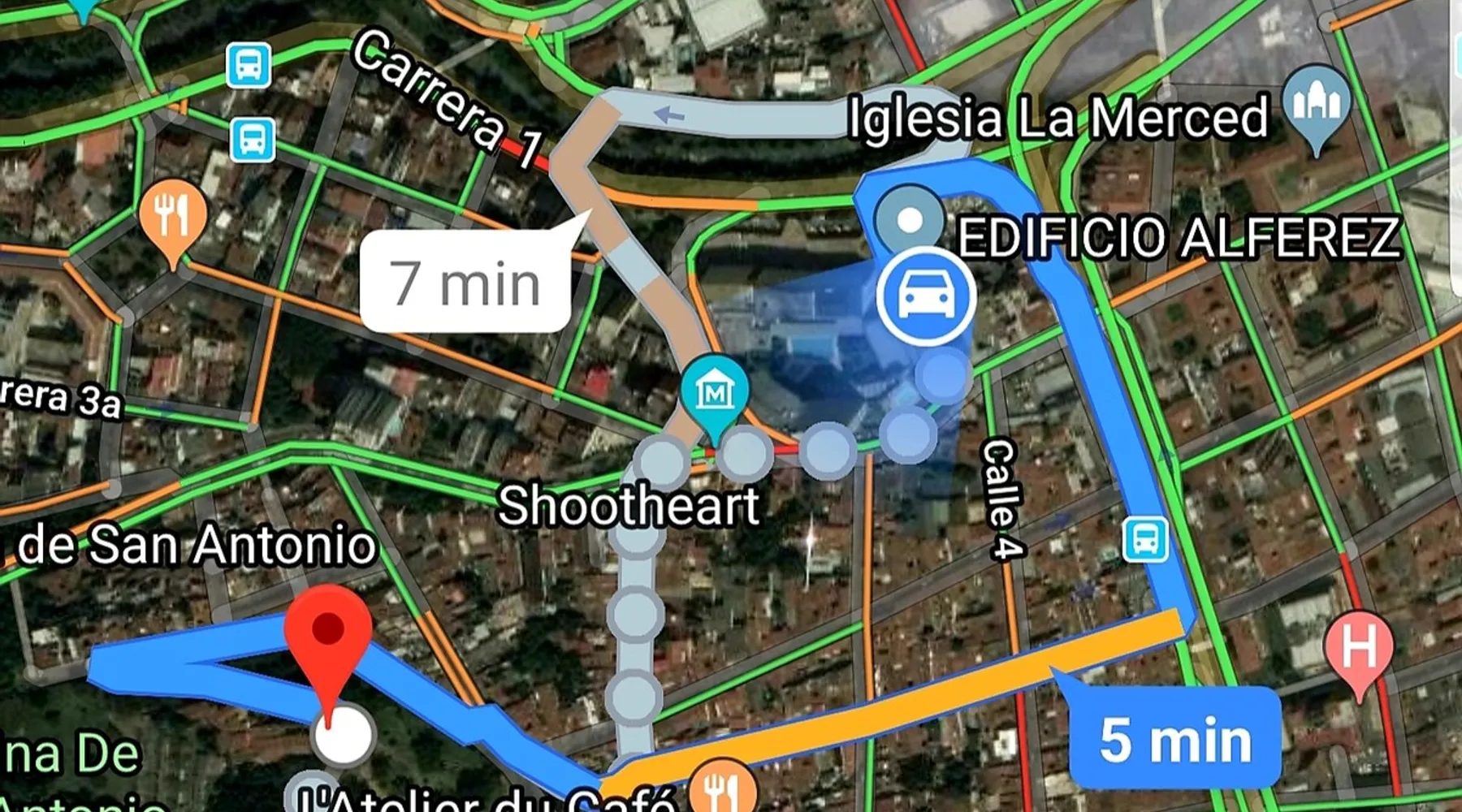Open the Iglesia La Merced place marker
Screen dimensions: 1462x812
(1316, 104)
